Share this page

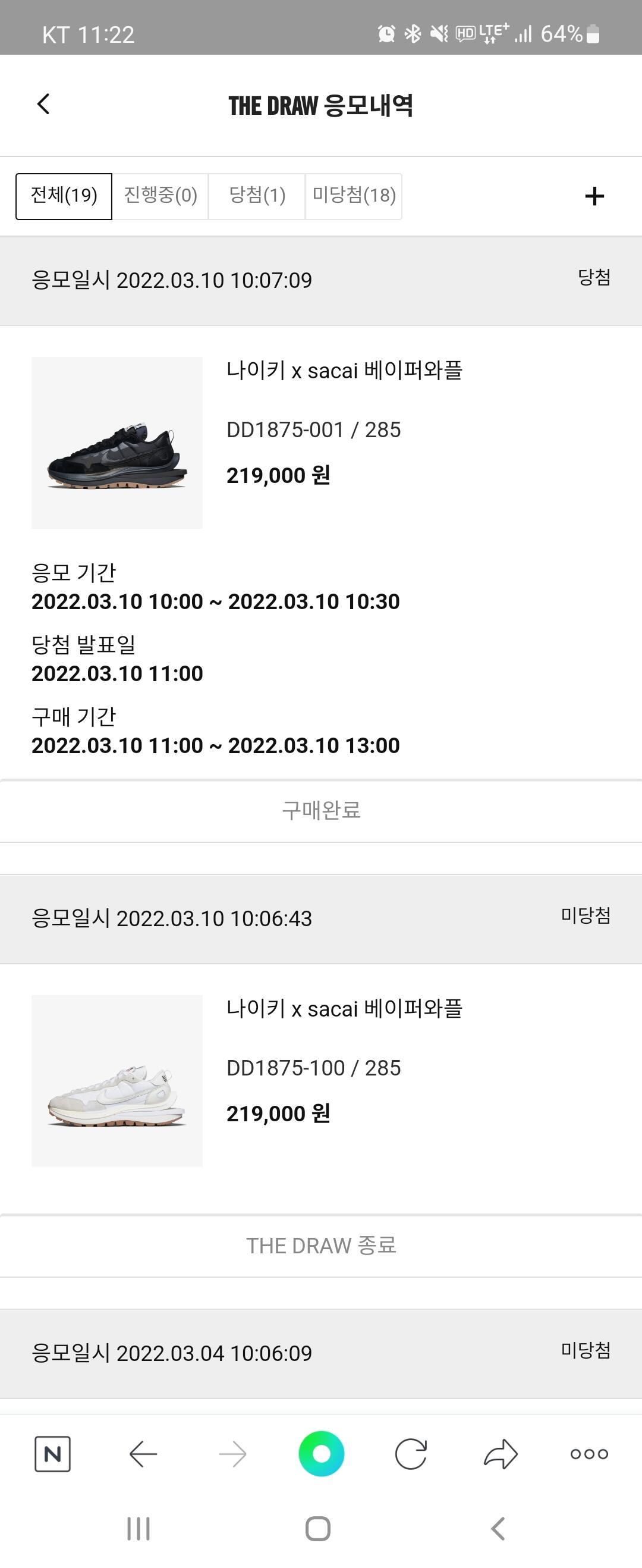click(x=500, y=1454)
